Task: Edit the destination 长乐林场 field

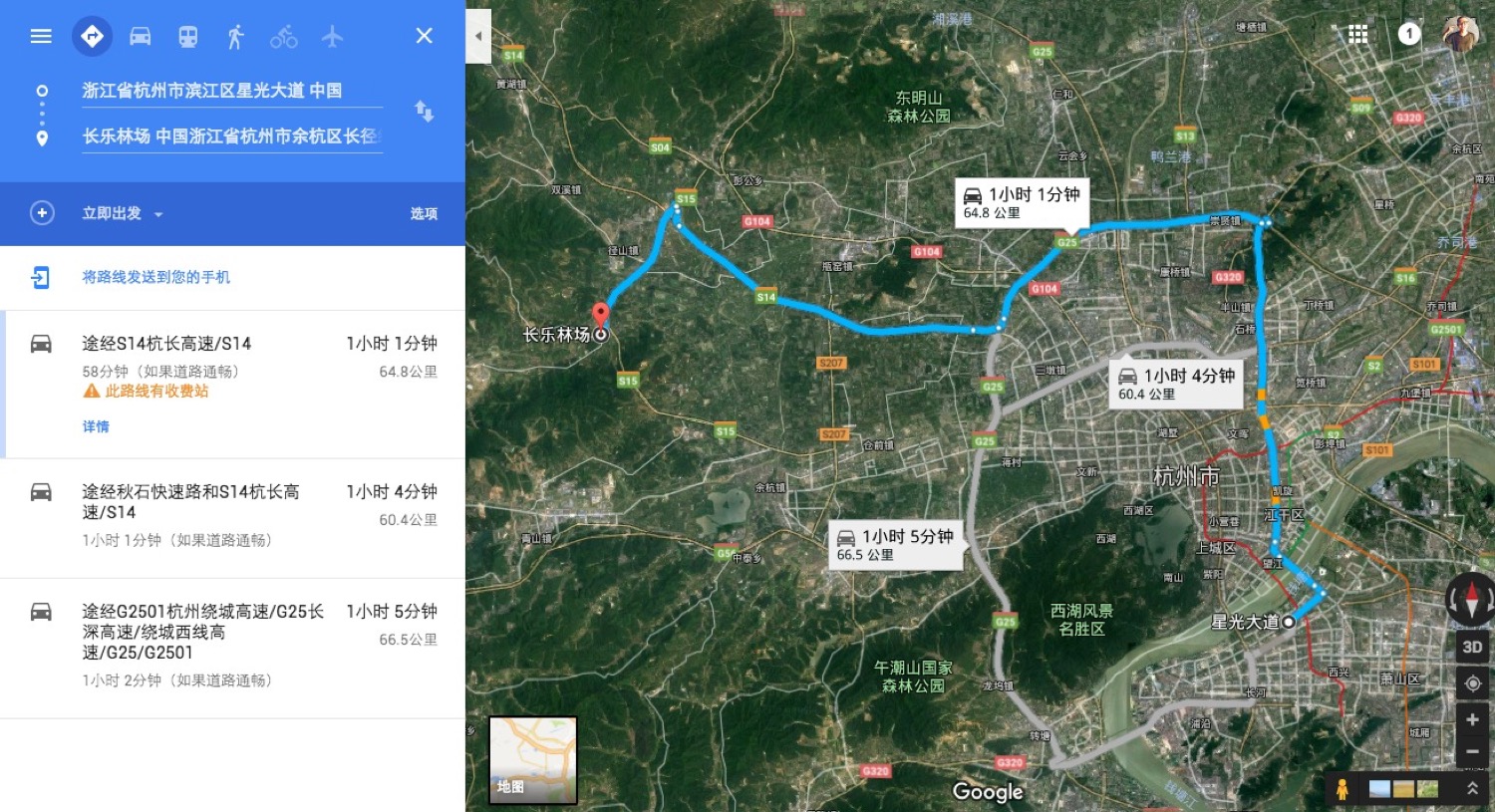Action: click(x=231, y=135)
